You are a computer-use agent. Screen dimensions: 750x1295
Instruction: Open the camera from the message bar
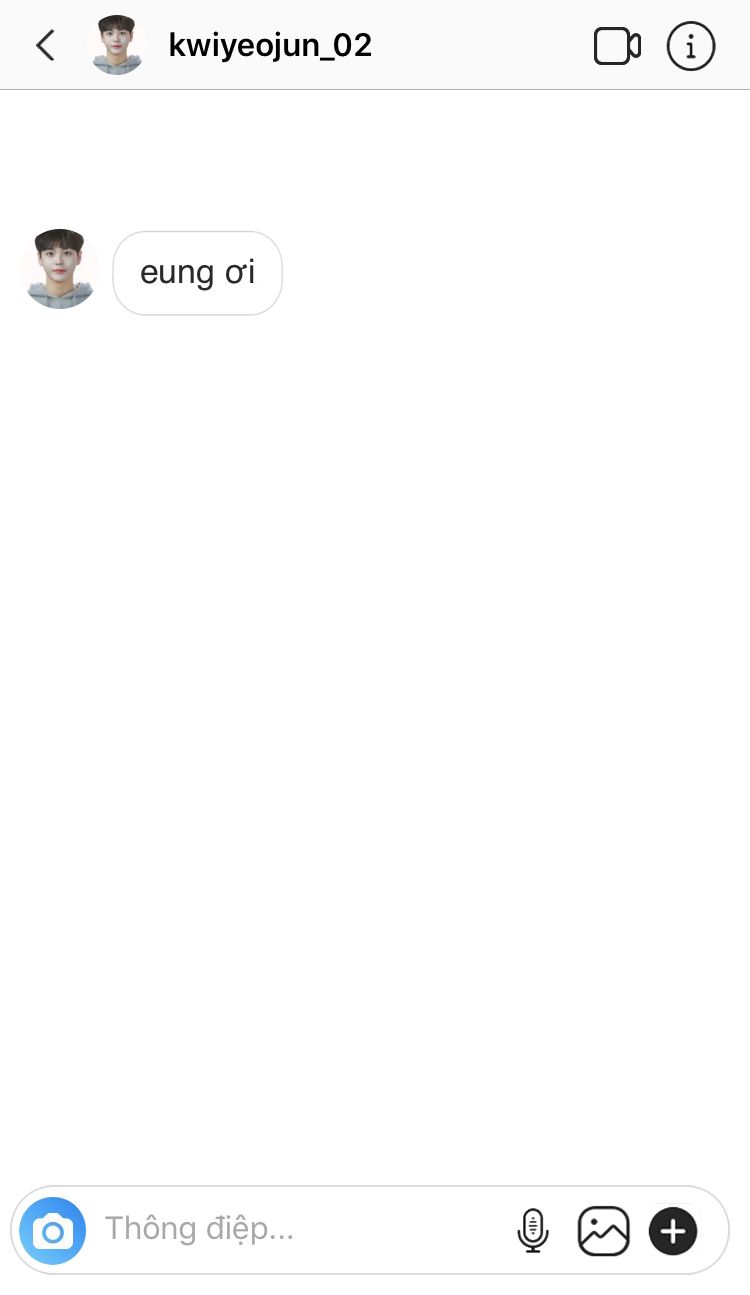52,1231
